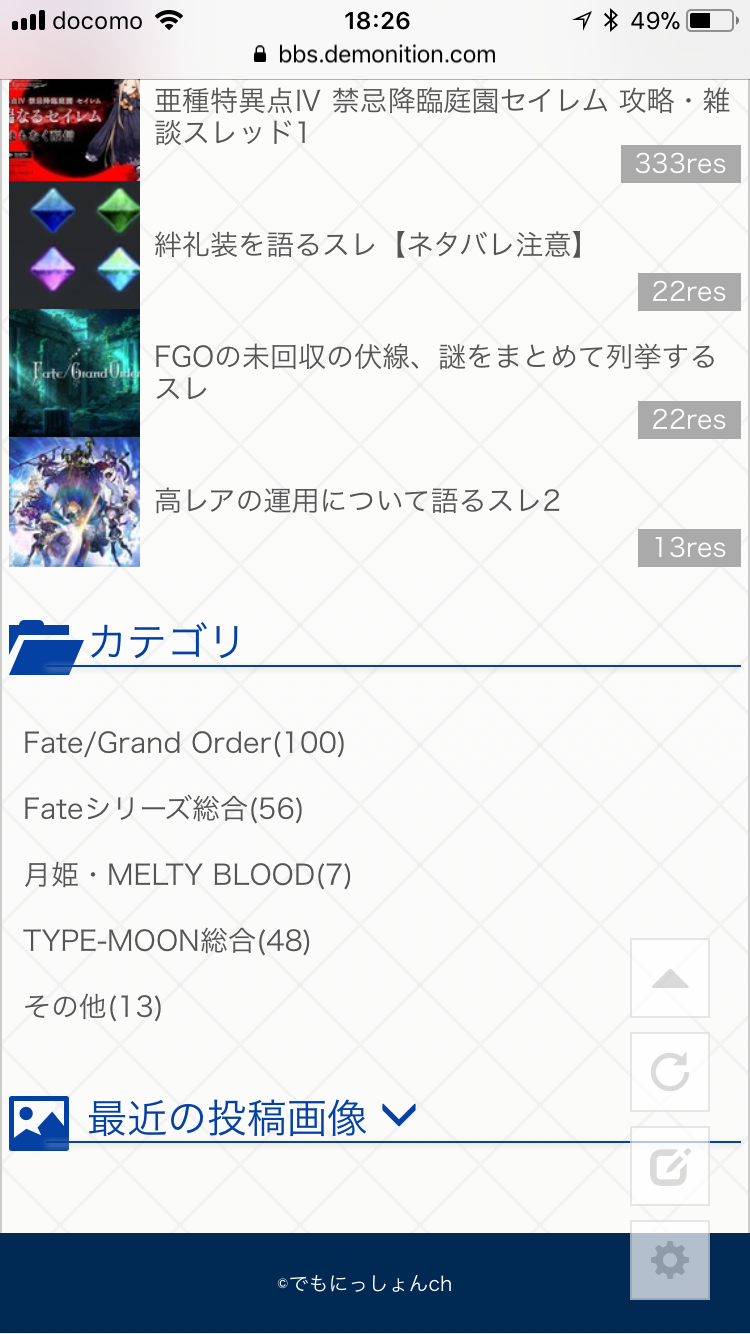This screenshot has height=1334, width=750.
Task: Open TYPE-MOON総合(48) category
Action: 167,941
